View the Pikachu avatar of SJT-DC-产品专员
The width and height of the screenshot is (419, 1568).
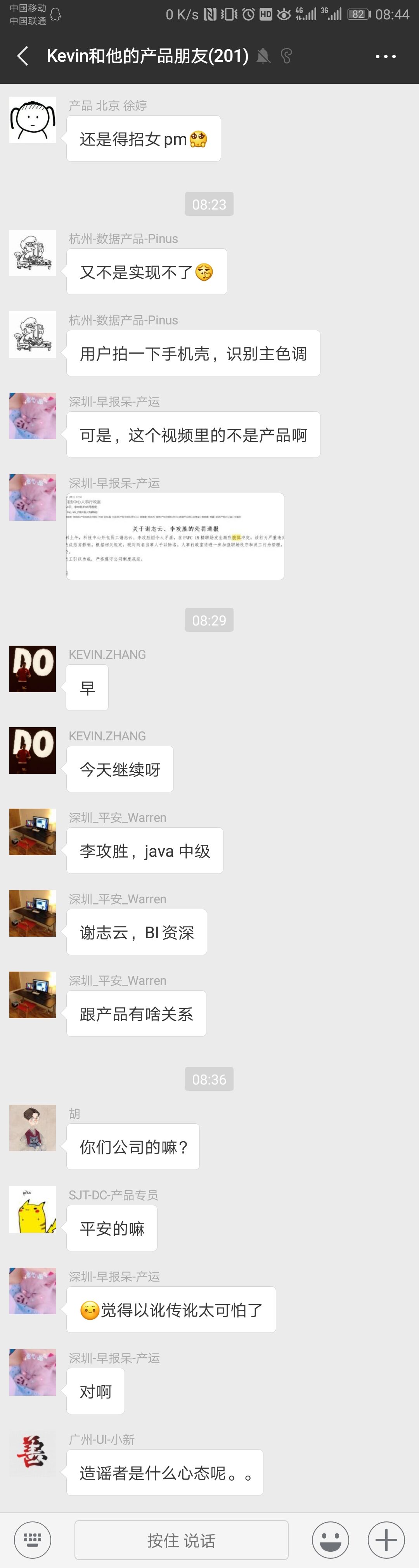[33, 1209]
